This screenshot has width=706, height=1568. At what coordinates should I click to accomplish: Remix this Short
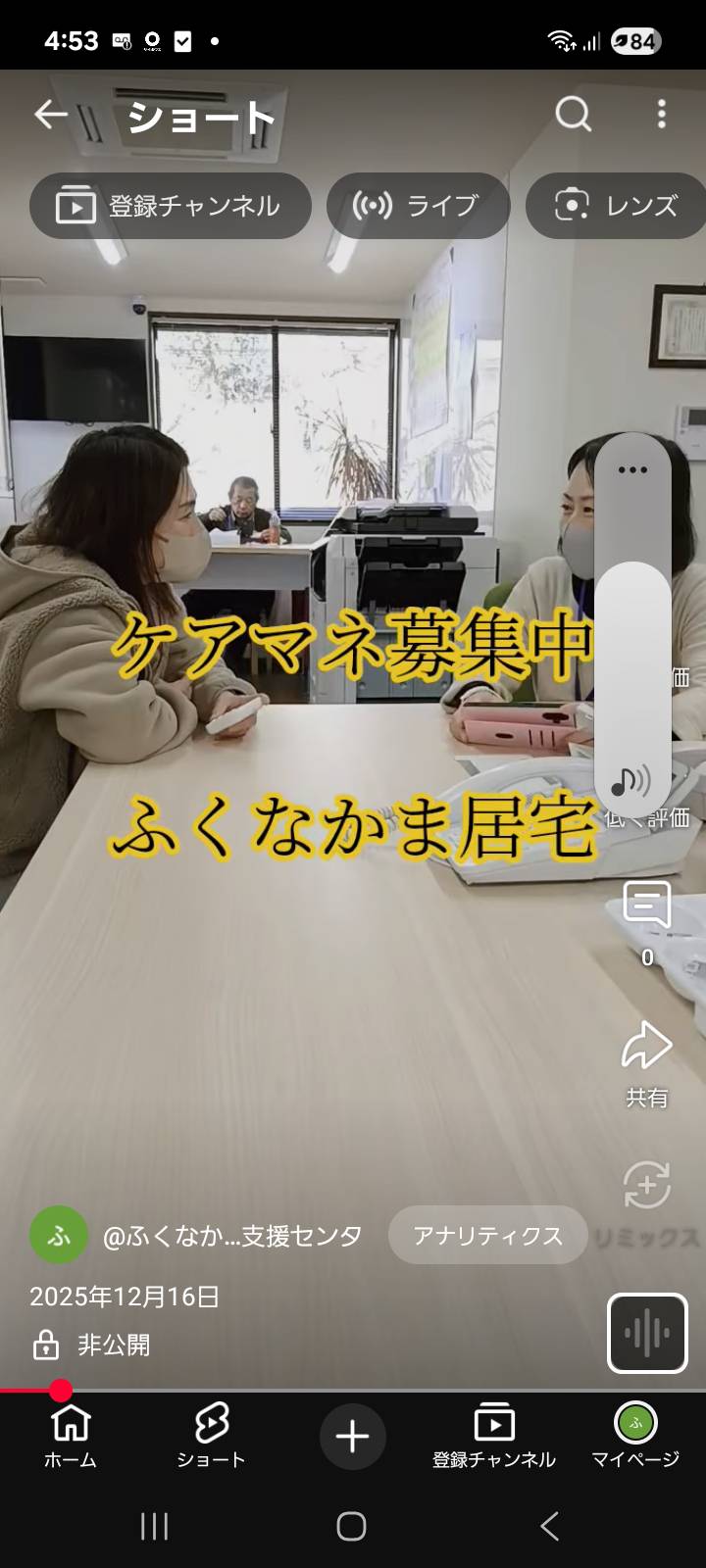pyautogui.click(x=647, y=1186)
